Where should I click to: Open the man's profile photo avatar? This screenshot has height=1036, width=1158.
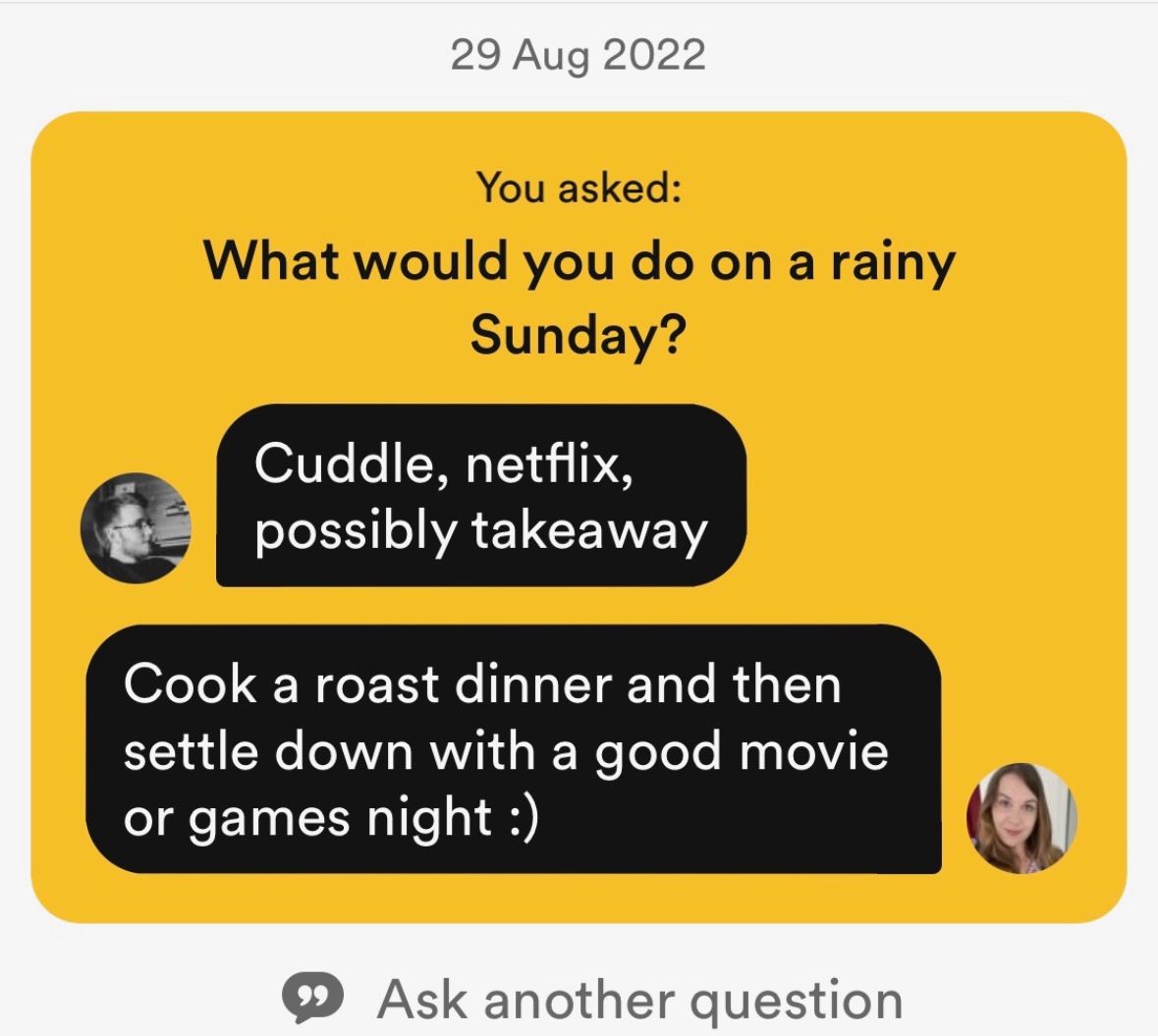(x=135, y=528)
